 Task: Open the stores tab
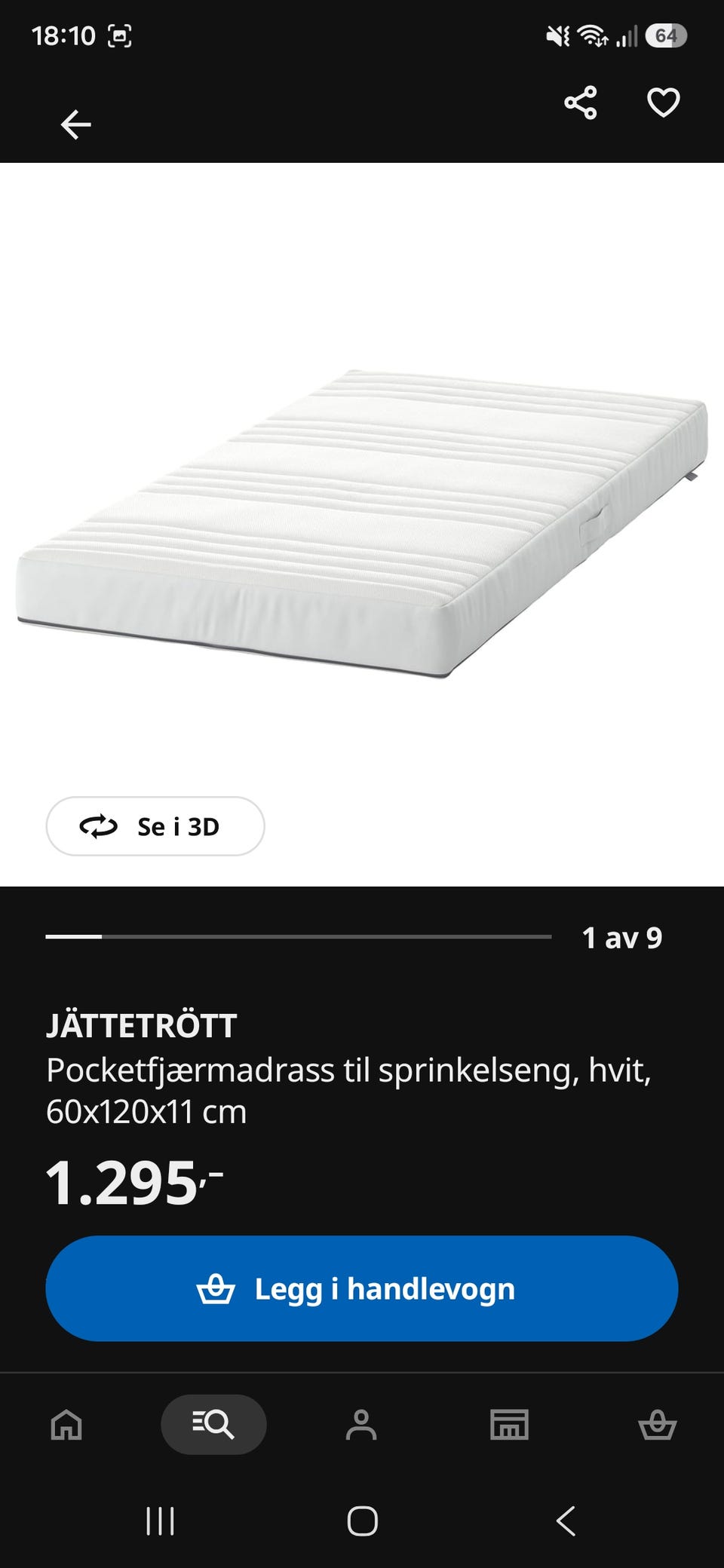pos(509,1425)
